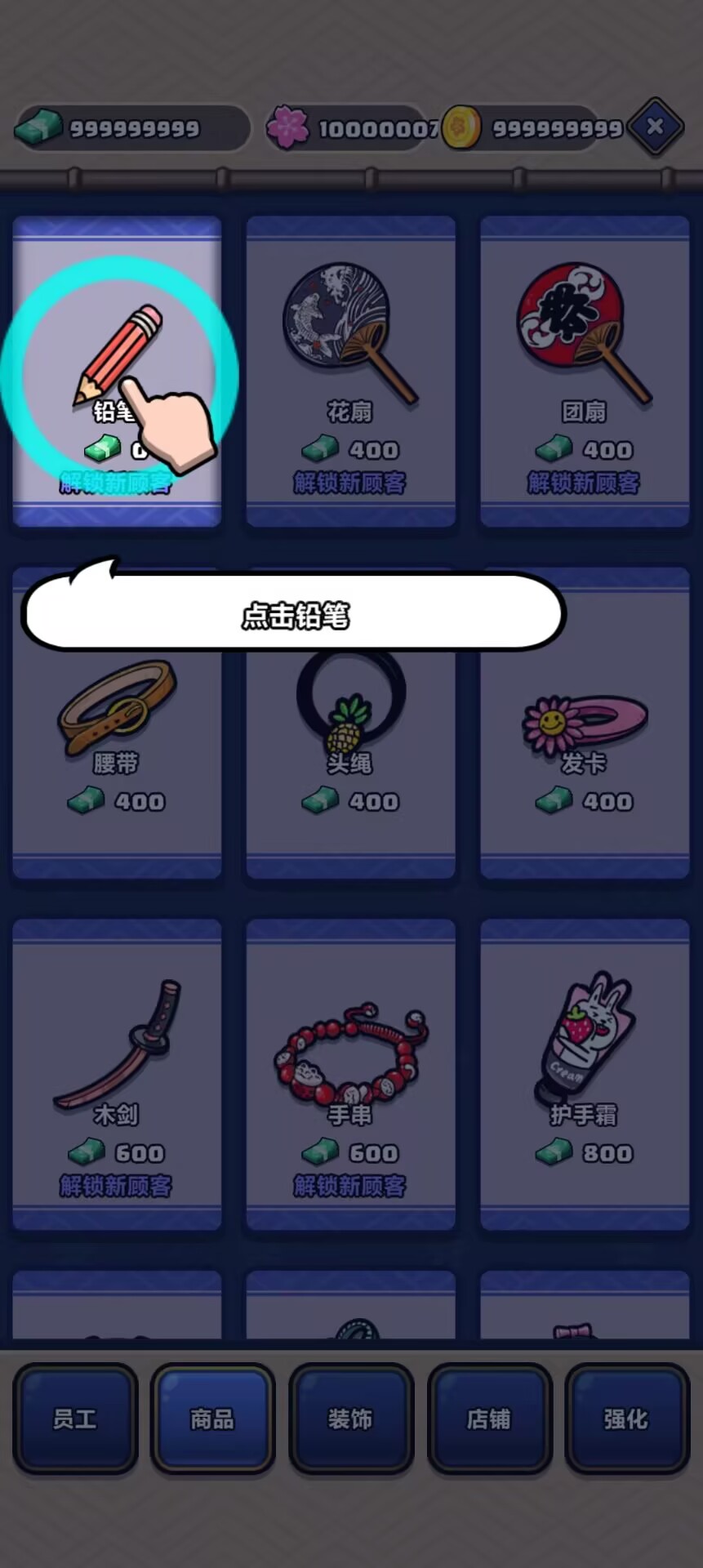The image size is (703, 1568).
Task: Select the 花扇 fan item card
Action: [x=350, y=372]
